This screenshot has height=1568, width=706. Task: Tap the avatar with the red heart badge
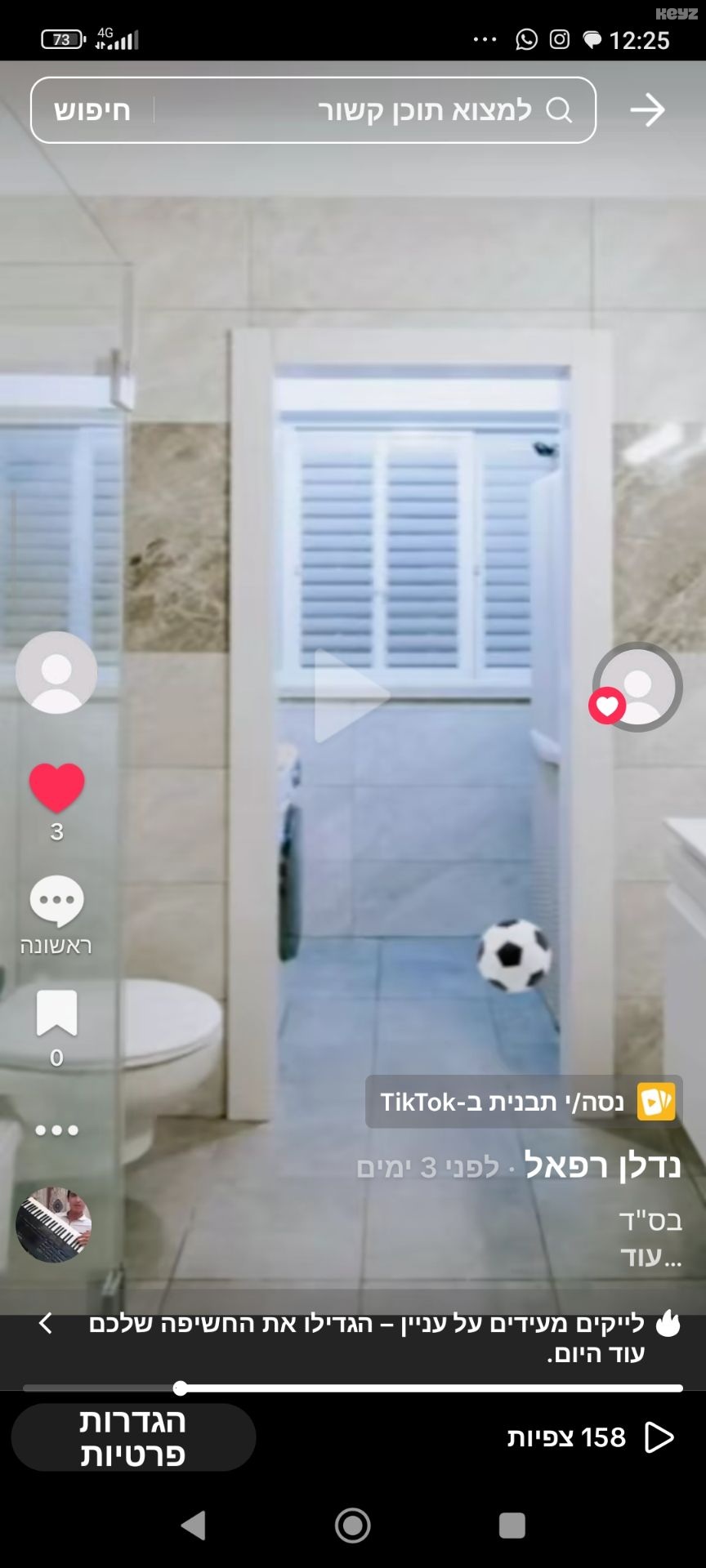(x=637, y=687)
